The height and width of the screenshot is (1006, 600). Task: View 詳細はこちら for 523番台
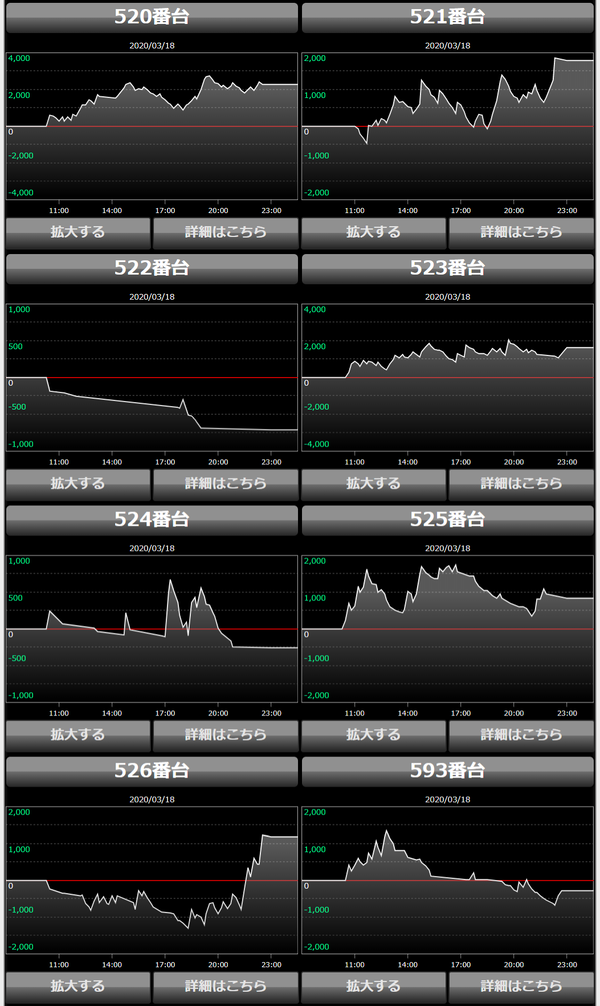pyautogui.click(x=521, y=483)
